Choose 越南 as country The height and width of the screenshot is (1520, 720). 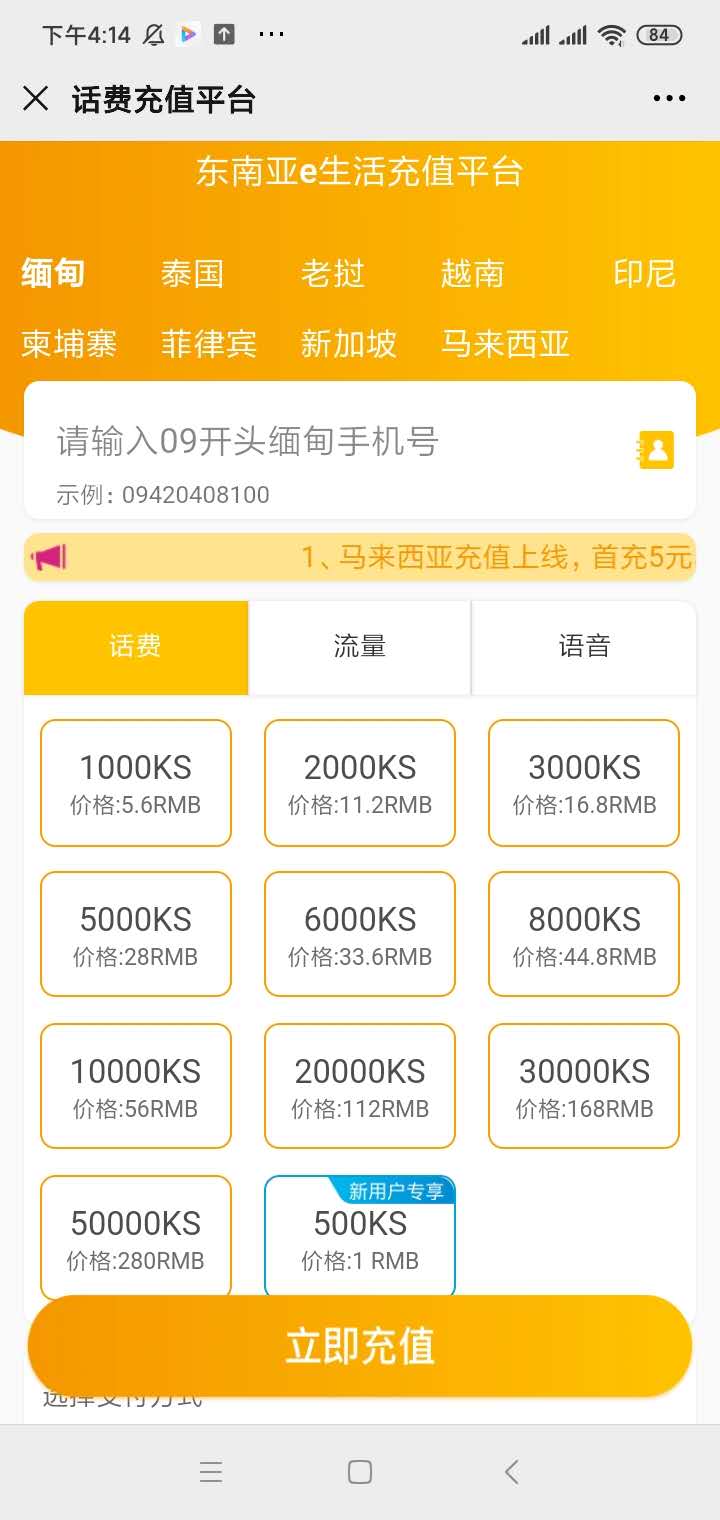click(472, 273)
